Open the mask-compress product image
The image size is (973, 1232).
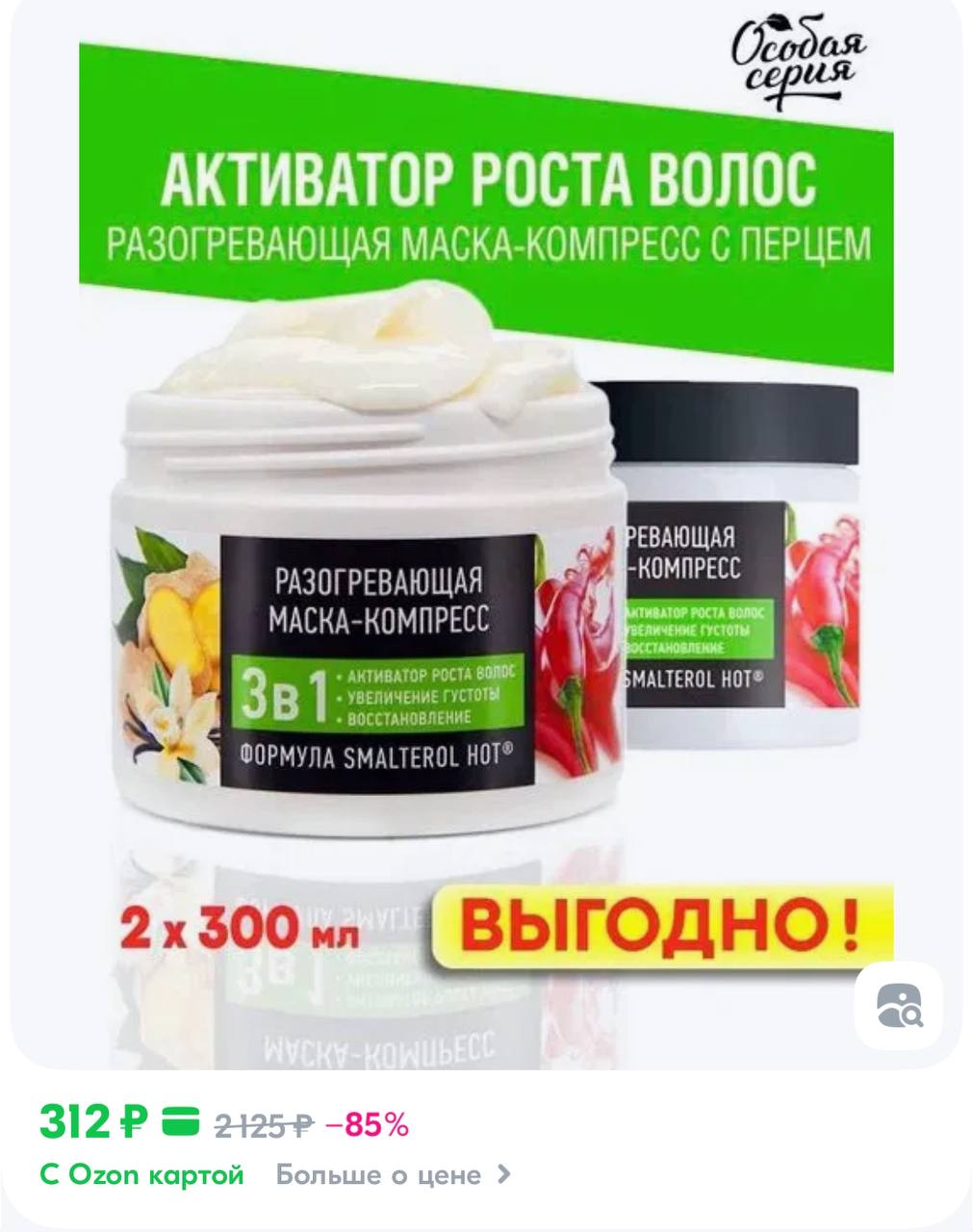(485, 539)
